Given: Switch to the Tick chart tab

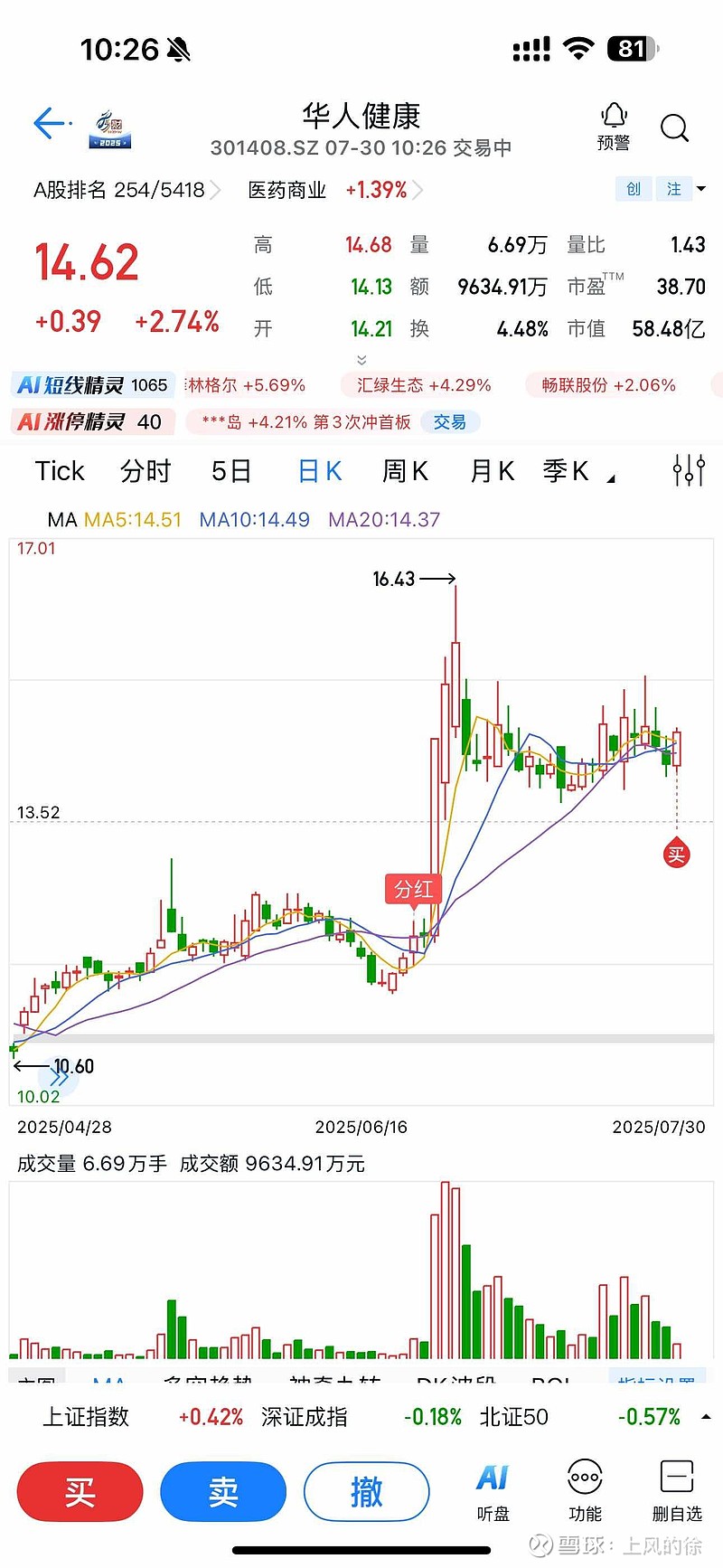Looking at the screenshot, I should click(x=60, y=471).
